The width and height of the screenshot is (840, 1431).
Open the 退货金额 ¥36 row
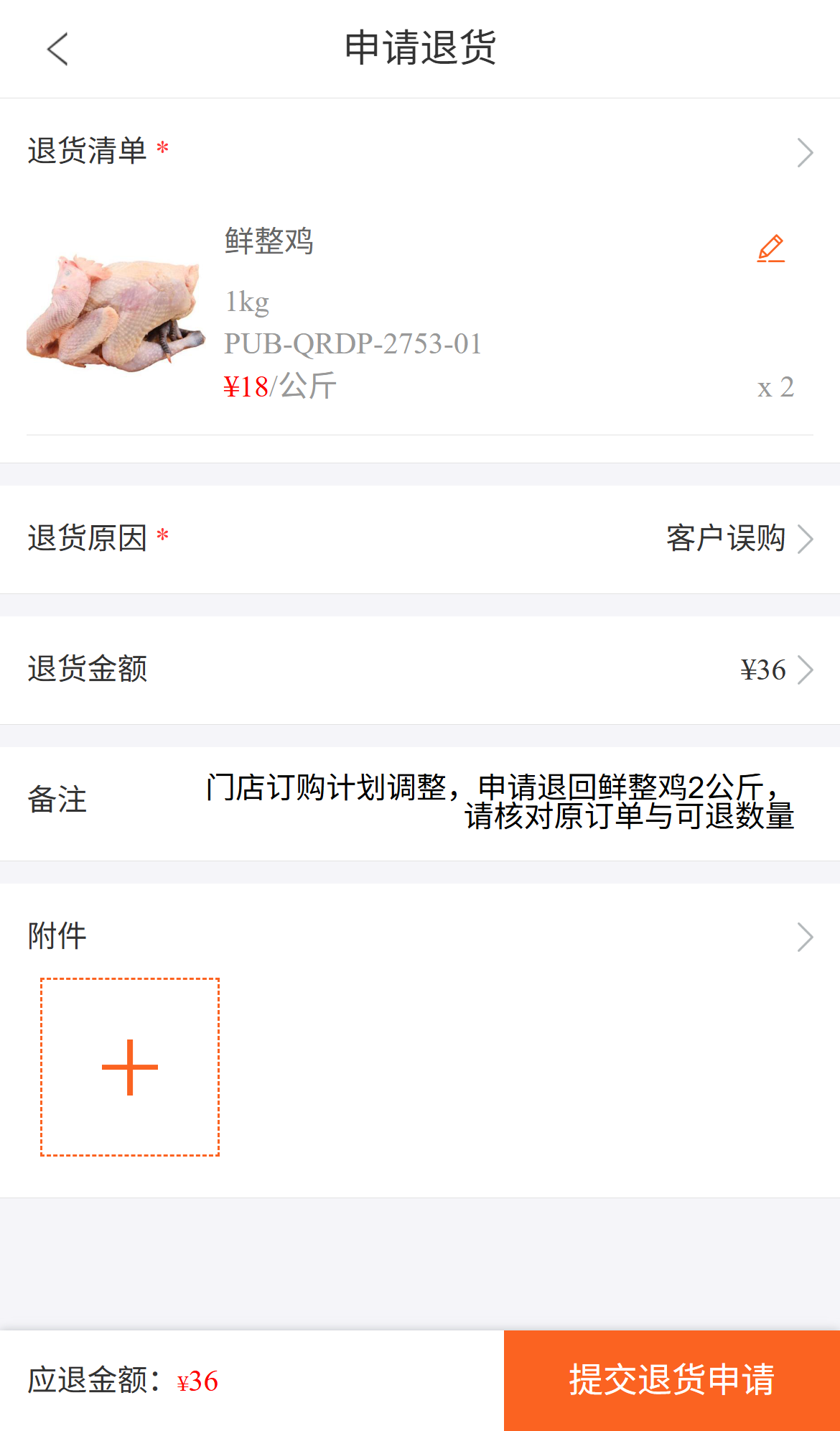(x=420, y=670)
